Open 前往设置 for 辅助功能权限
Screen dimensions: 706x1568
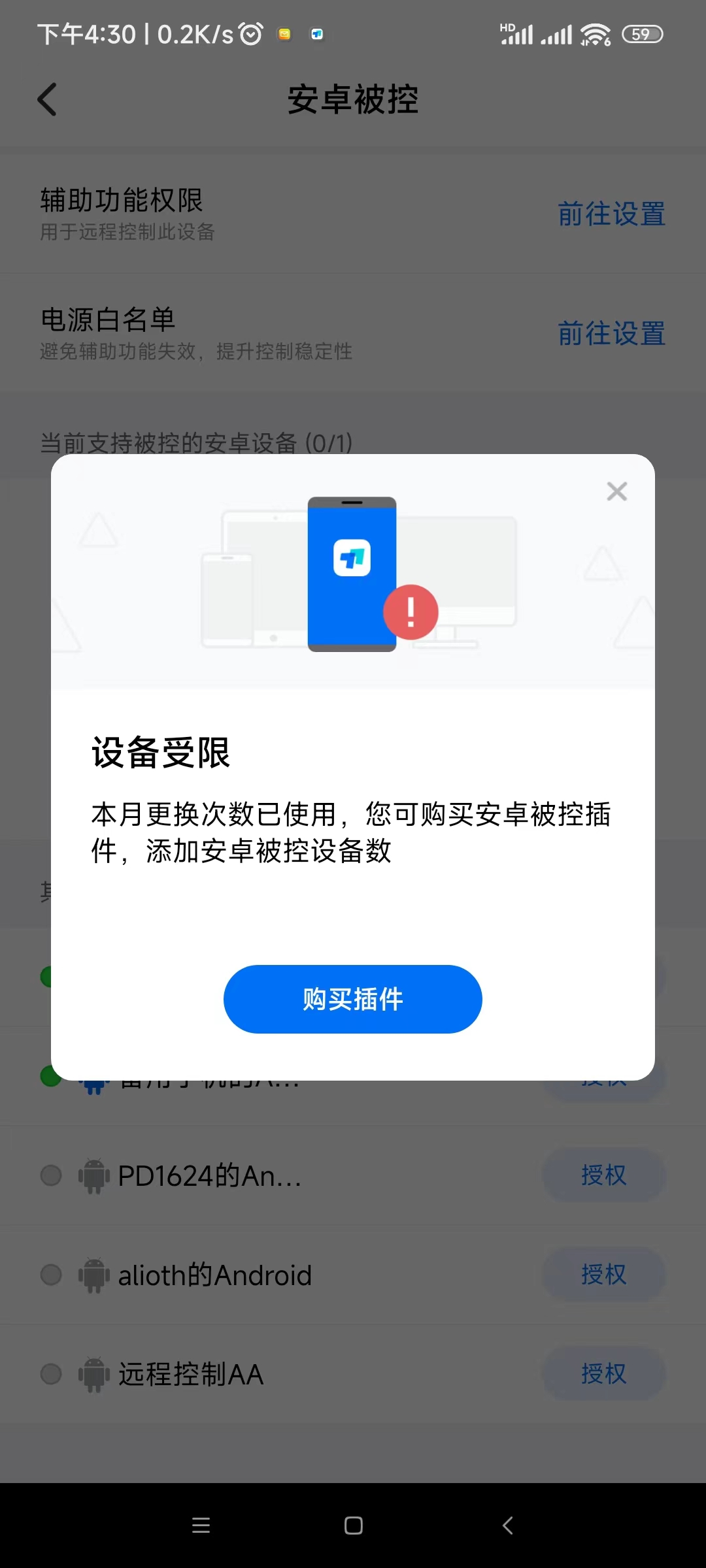pos(611,214)
